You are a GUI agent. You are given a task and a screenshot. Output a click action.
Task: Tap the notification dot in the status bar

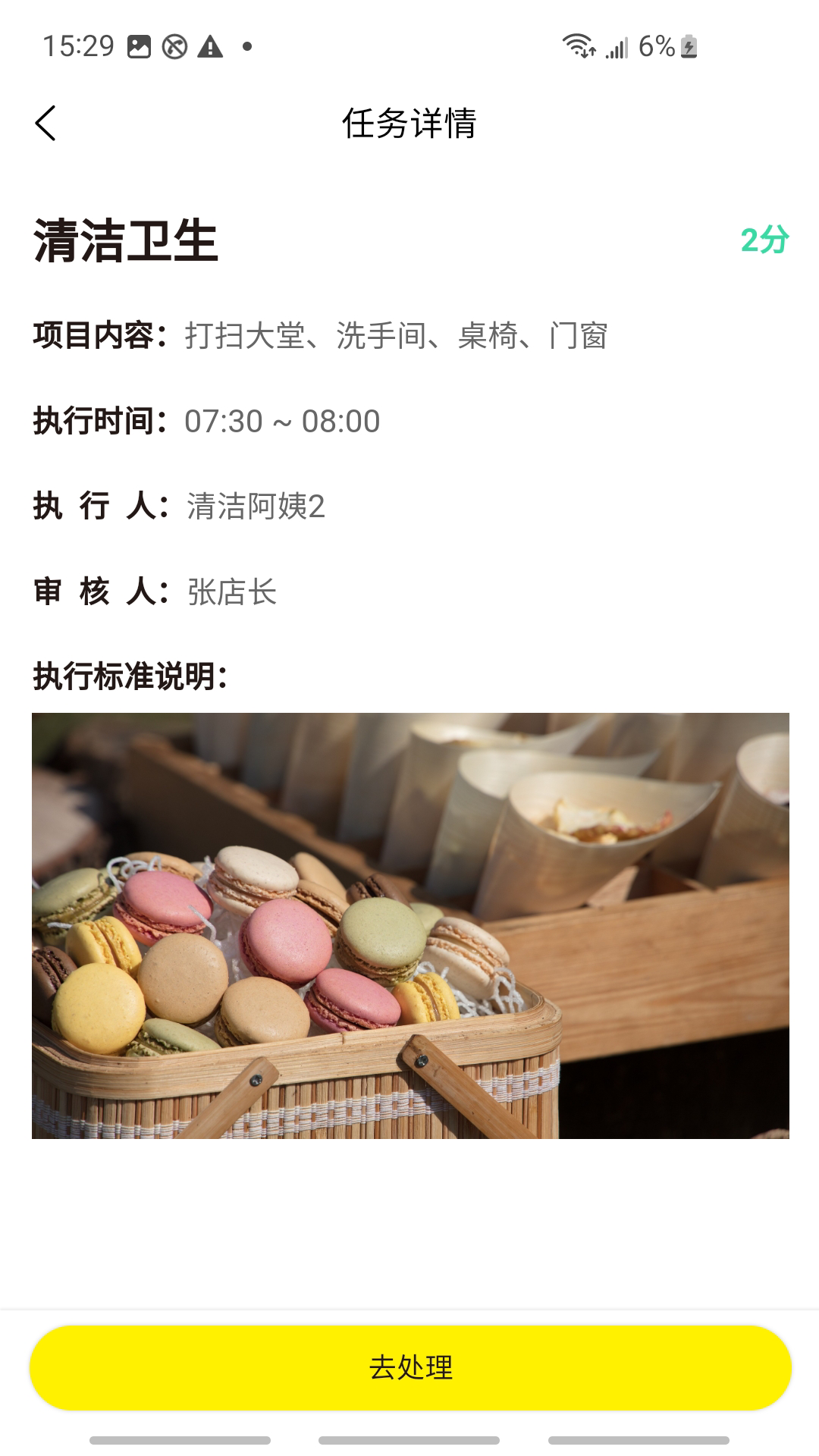246,48
